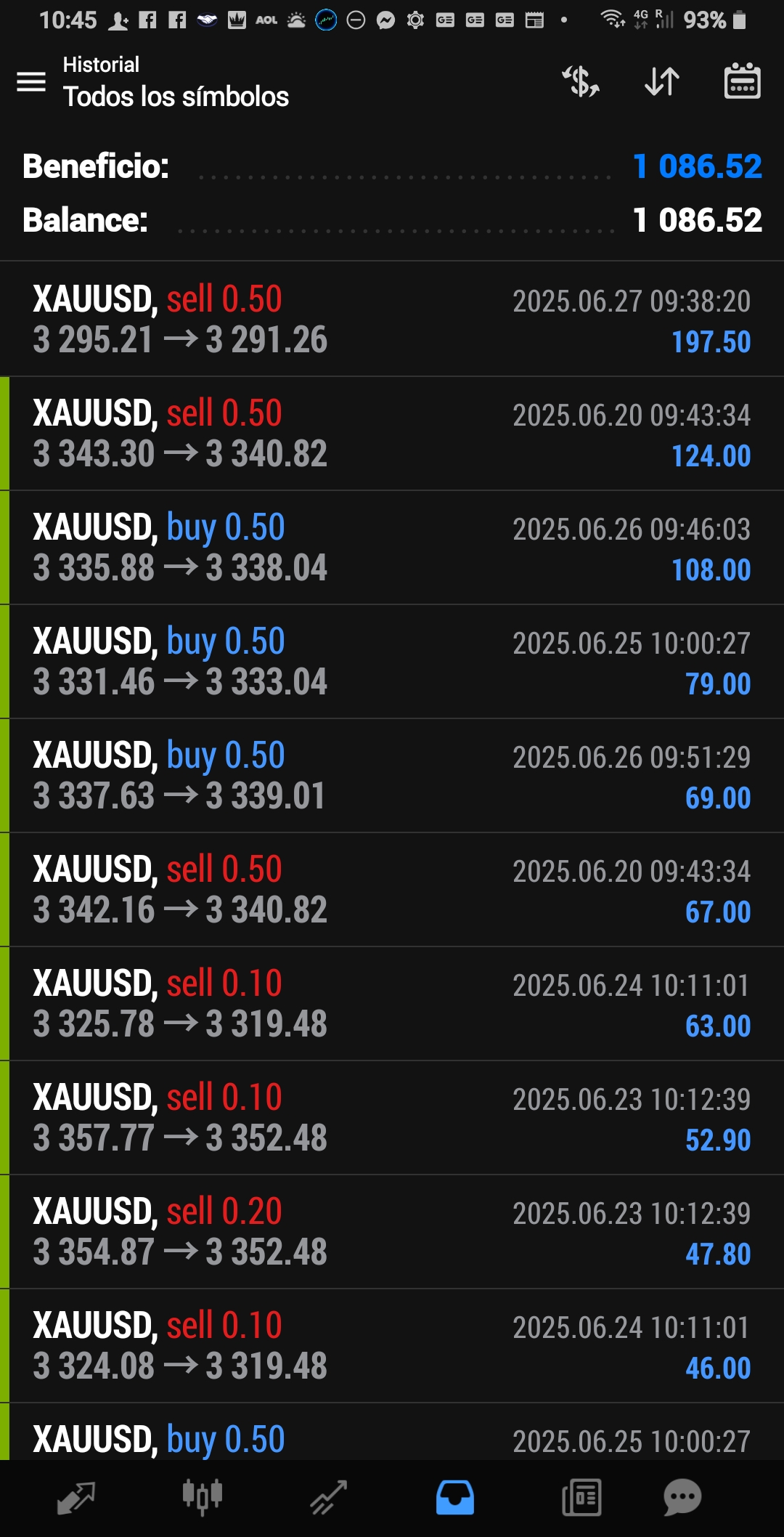Open XAUUSD sell trade with profit 46.00
Screen dimensions: 784x1537
point(392,1346)
